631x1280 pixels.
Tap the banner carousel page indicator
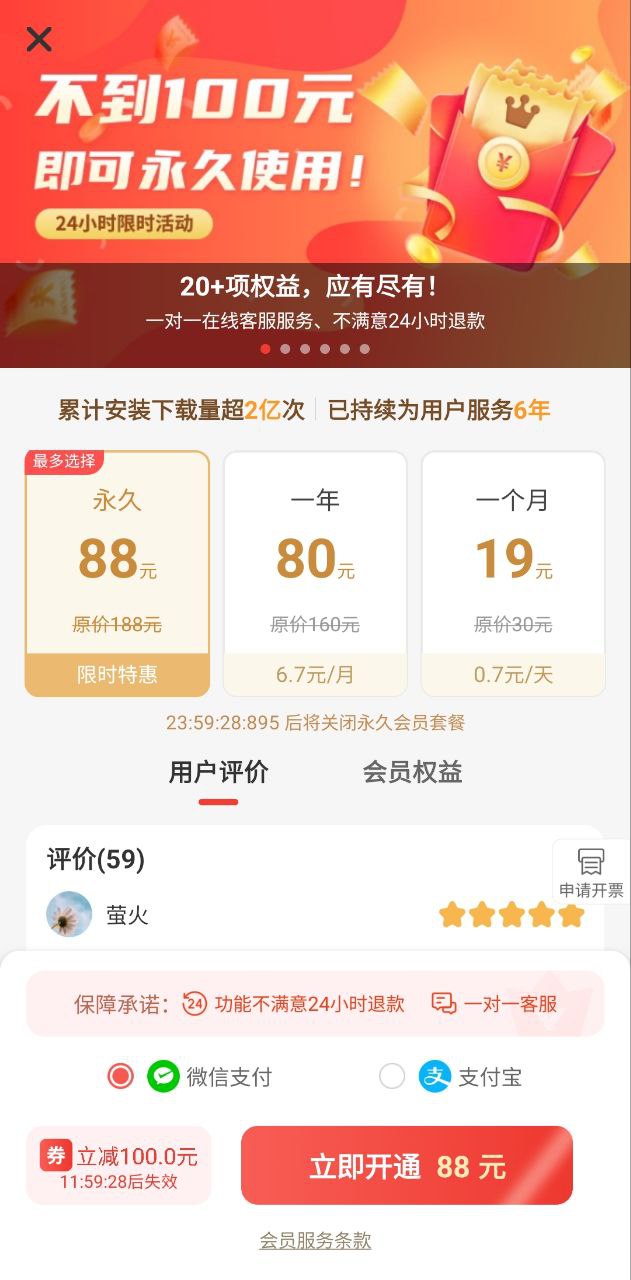[x=315, y=349]
